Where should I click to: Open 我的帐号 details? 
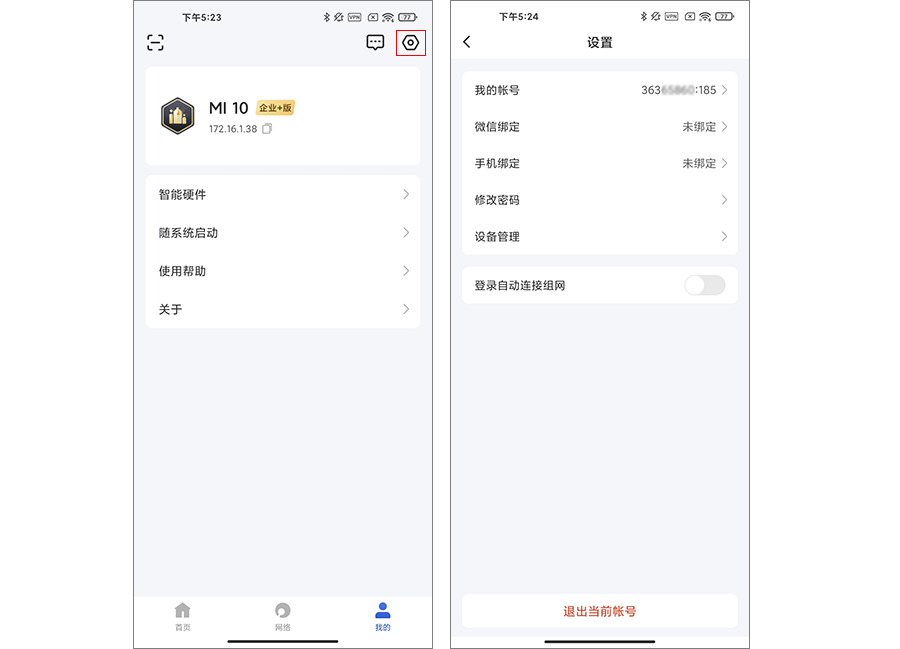coord(599,90)
